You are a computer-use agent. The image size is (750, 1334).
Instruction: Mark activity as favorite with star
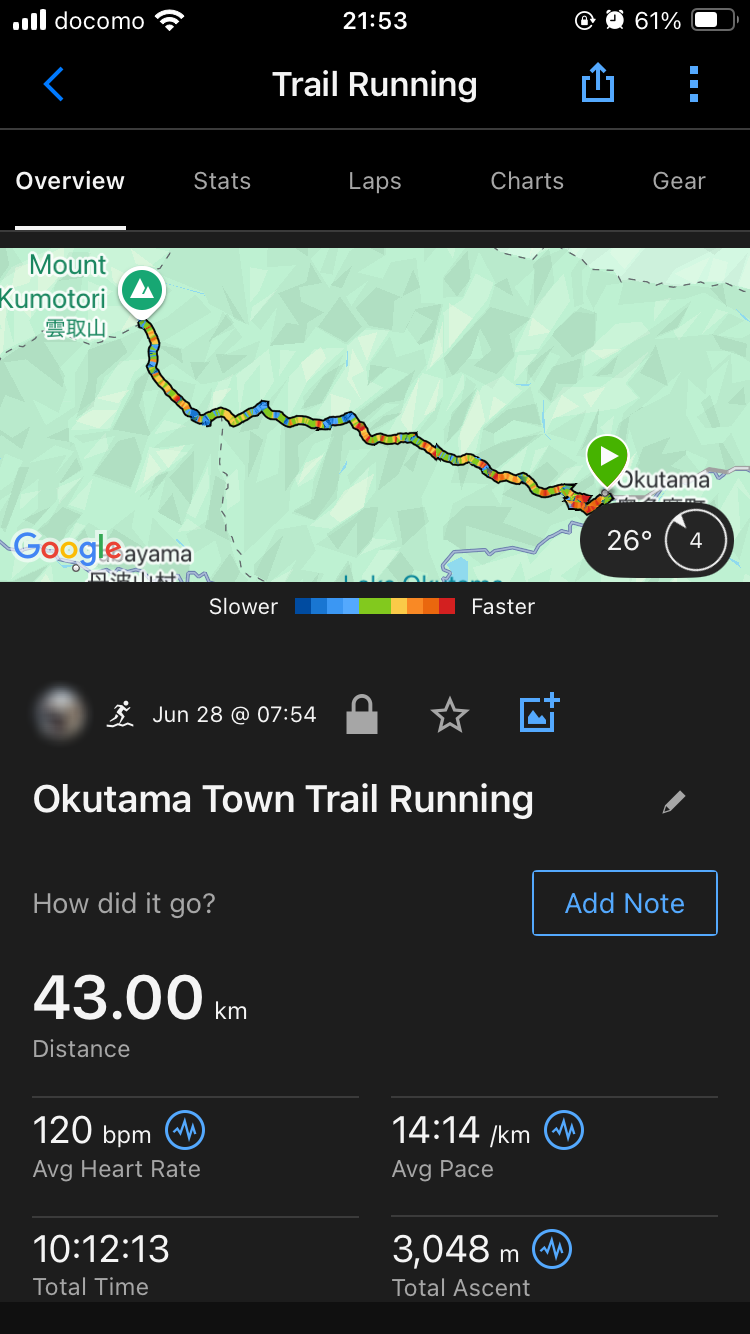[x=449, y=715]
